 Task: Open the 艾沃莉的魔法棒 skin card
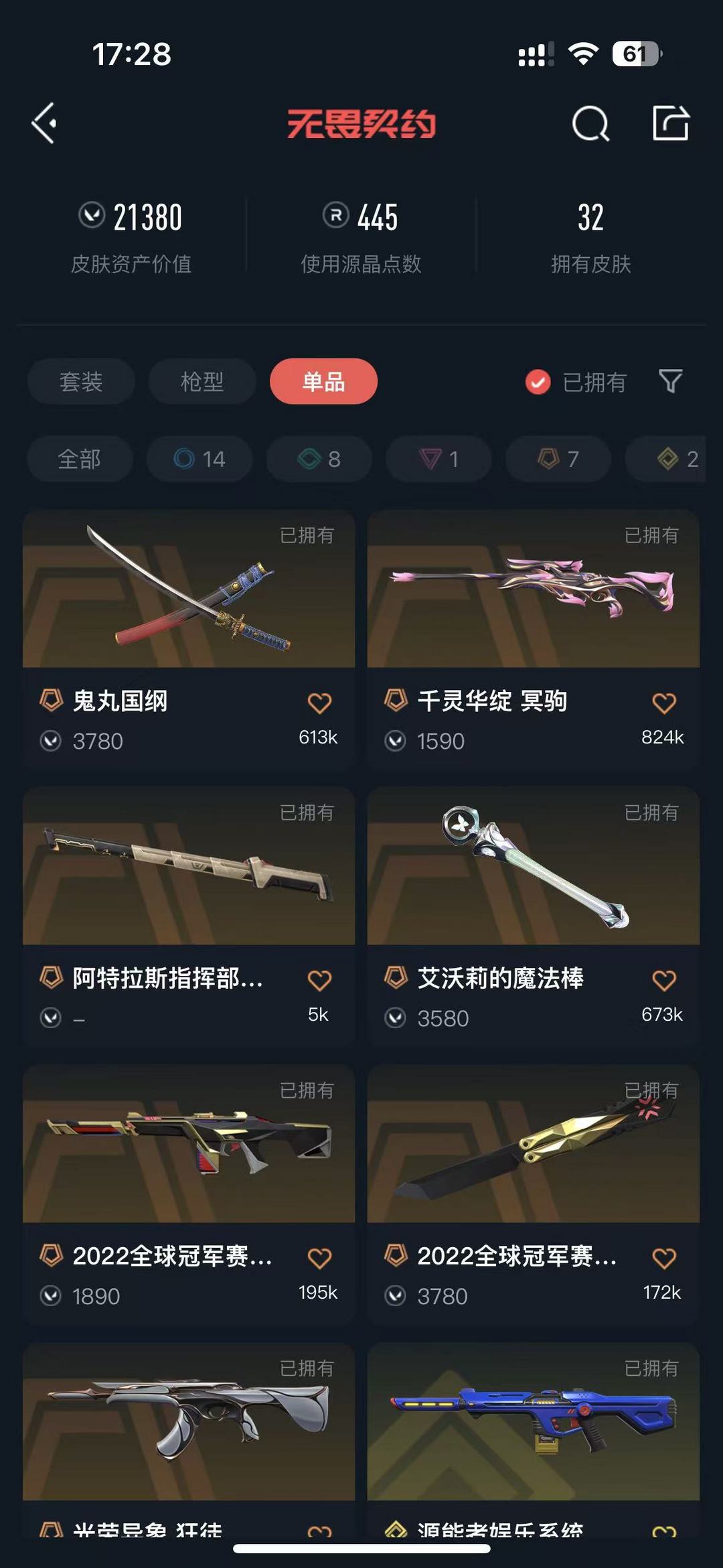tap(534, 917)
